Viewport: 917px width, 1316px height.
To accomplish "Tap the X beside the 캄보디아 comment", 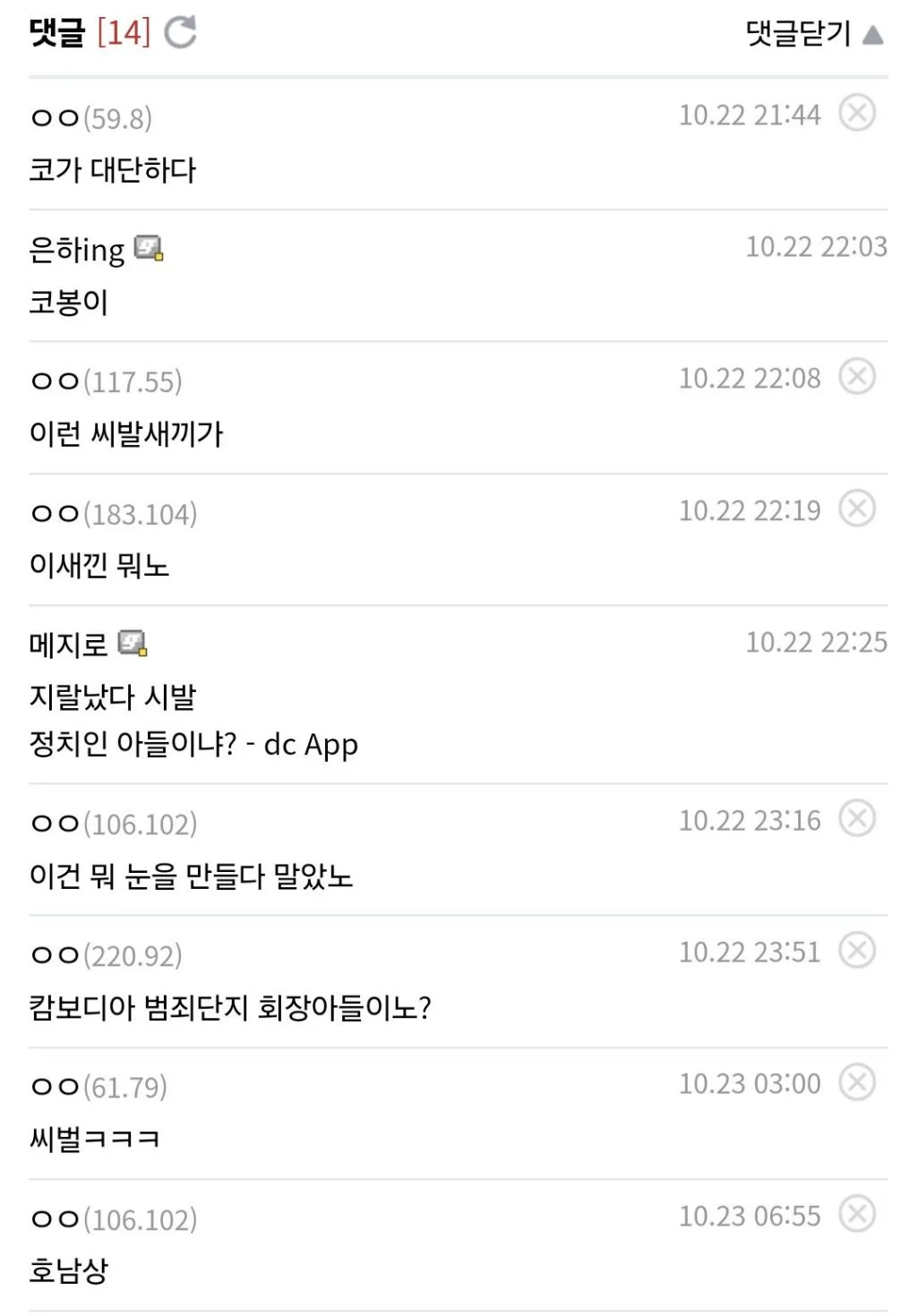I will (x=857, y=951).
